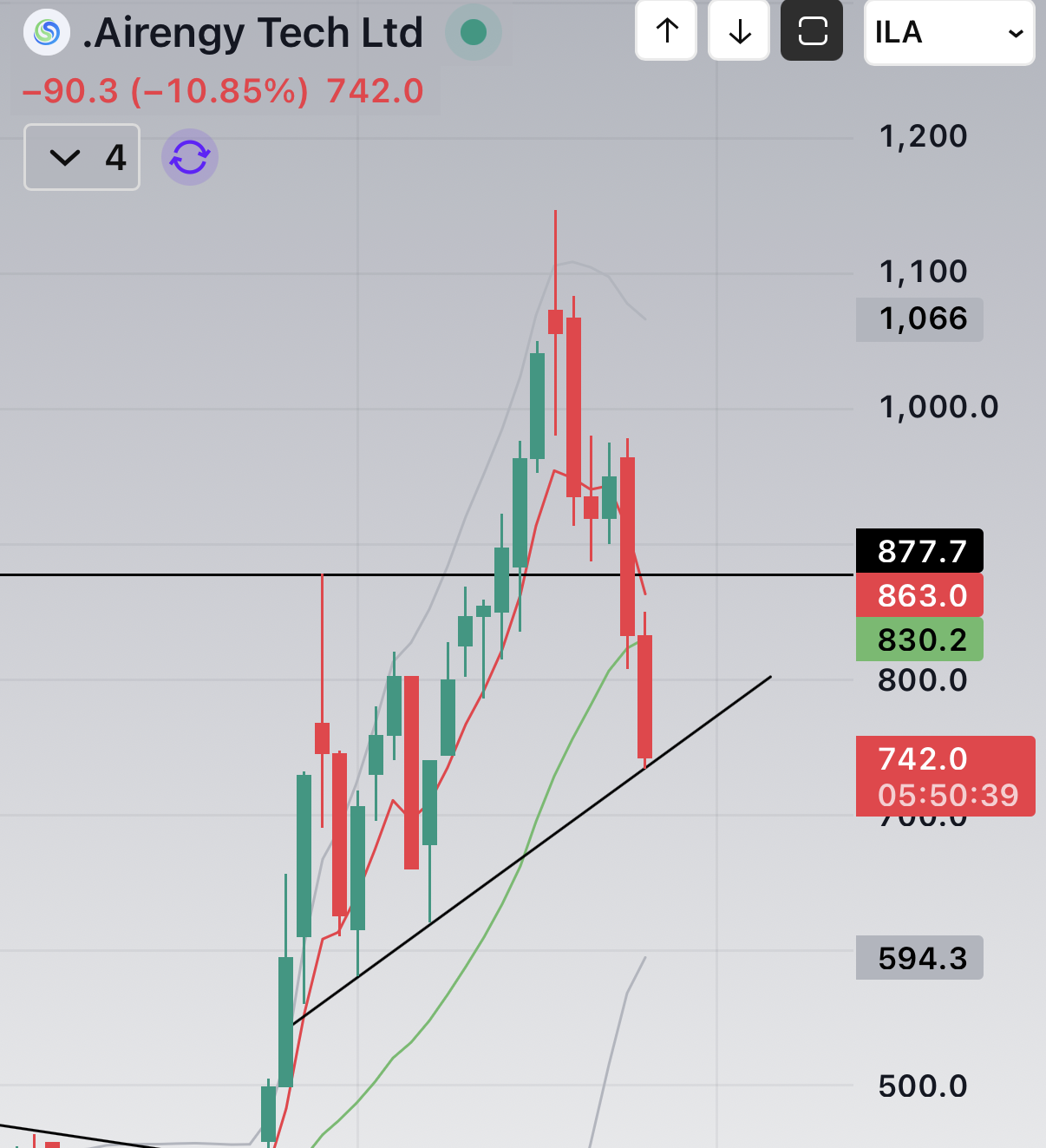Screen dimensions: 1046x1148
Task: Toggle the fullscreen chart button
Action: pos(812,31)
